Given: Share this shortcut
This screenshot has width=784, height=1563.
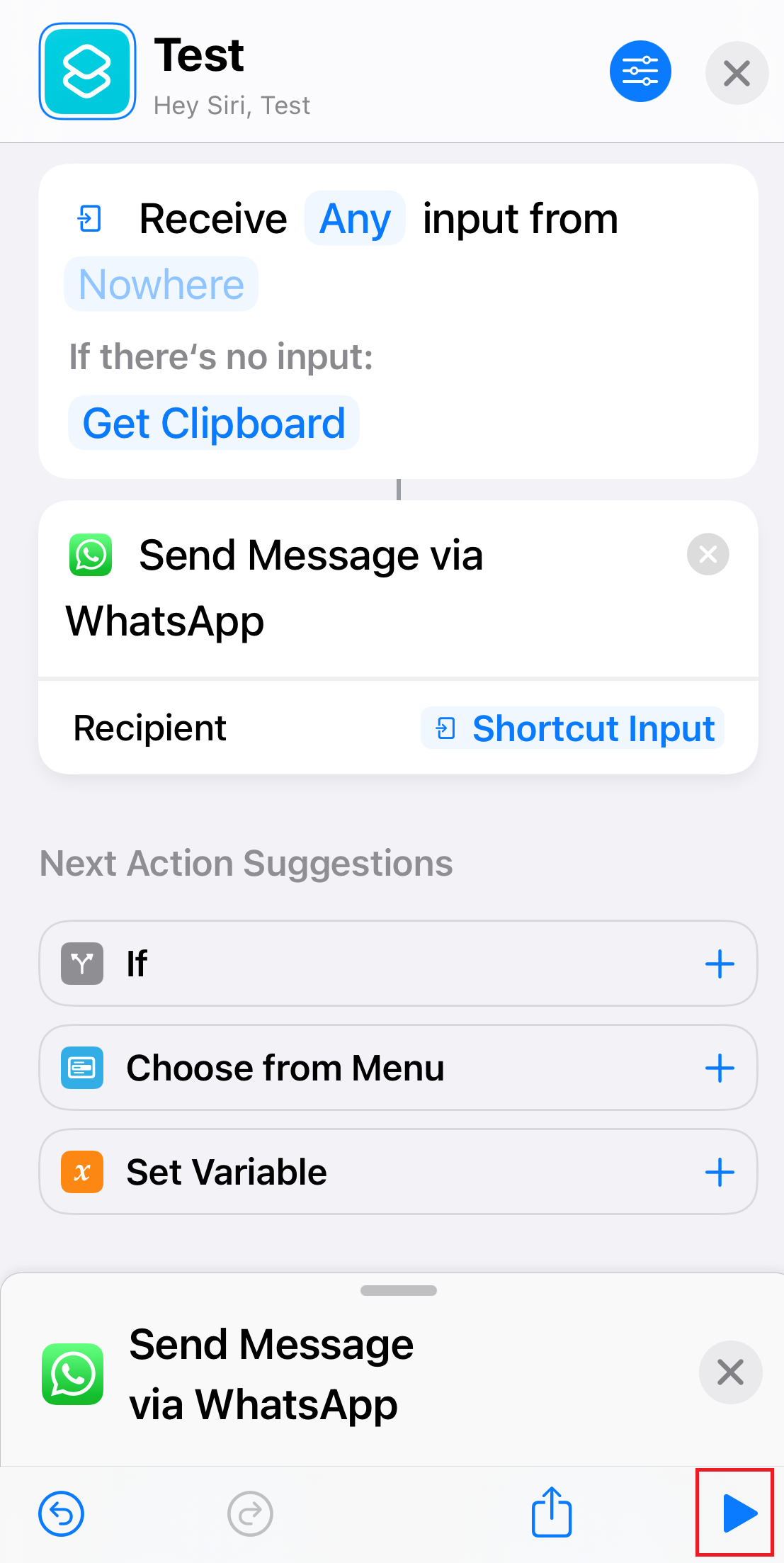Looking at the screenshot, I should click(x=552, y=1512).
